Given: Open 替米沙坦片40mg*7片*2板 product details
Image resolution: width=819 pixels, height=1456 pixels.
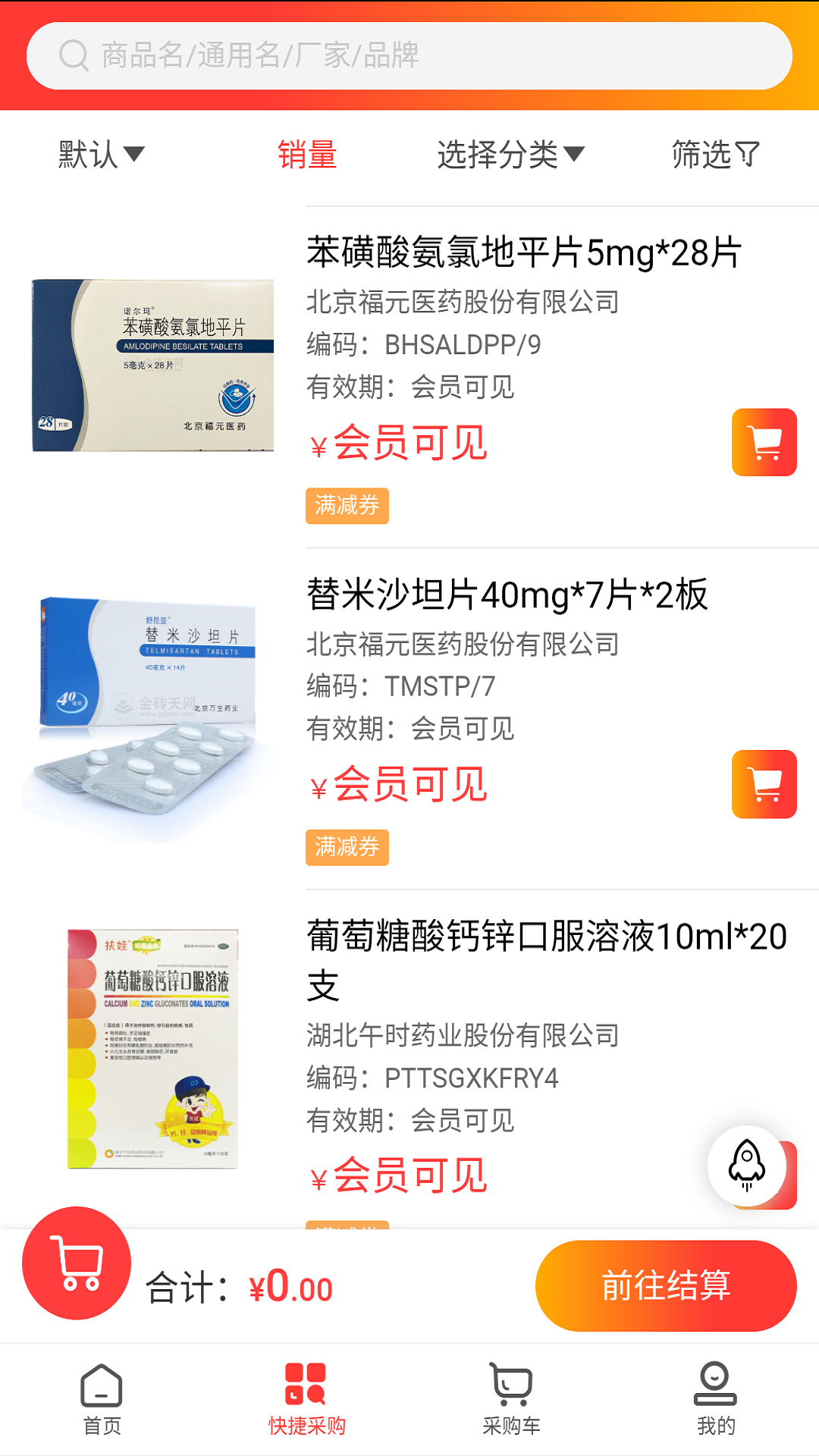Looking at the screenshot, I should coord(507,595).
